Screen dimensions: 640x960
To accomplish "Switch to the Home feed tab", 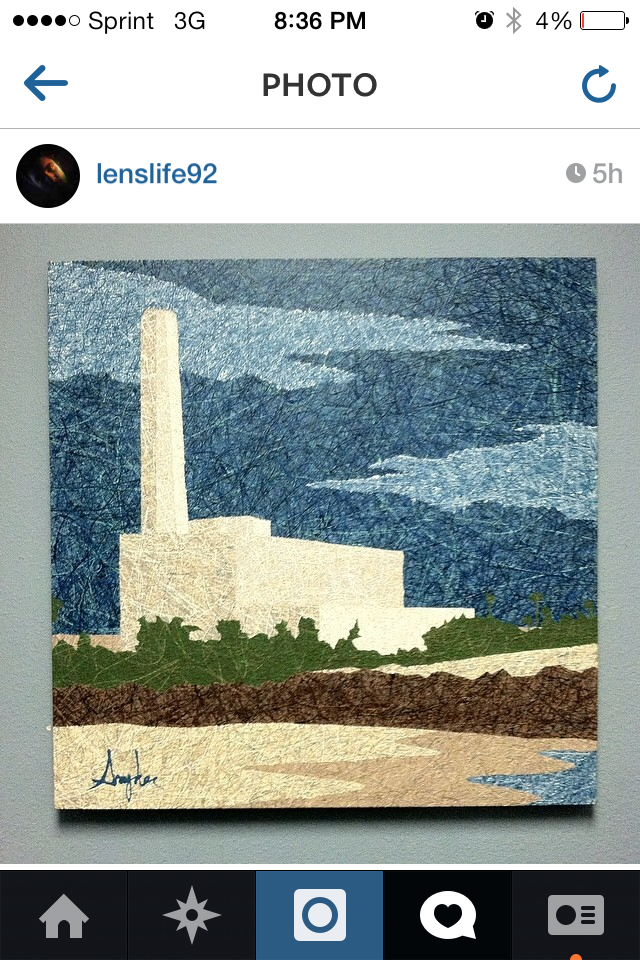I will click(x=63, y=915).
